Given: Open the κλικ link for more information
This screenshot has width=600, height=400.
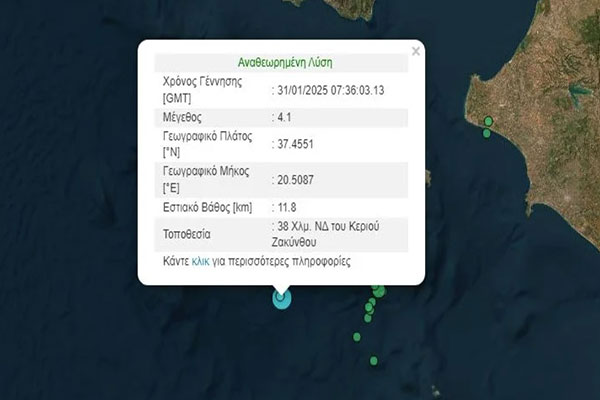Looking at the screenshot, I should [200, 261].
